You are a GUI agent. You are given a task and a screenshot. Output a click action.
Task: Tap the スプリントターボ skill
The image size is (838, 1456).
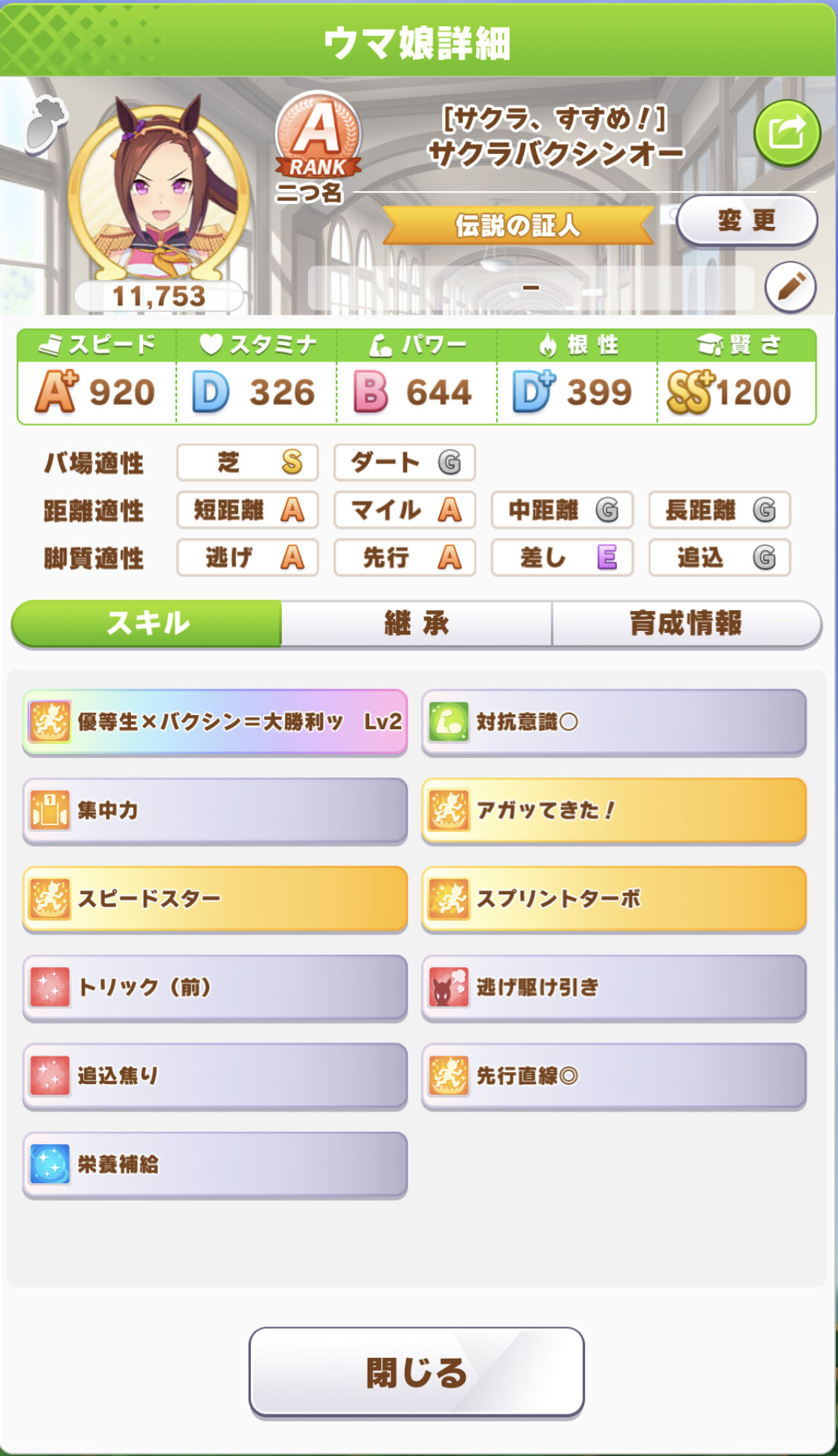point(614,899)
